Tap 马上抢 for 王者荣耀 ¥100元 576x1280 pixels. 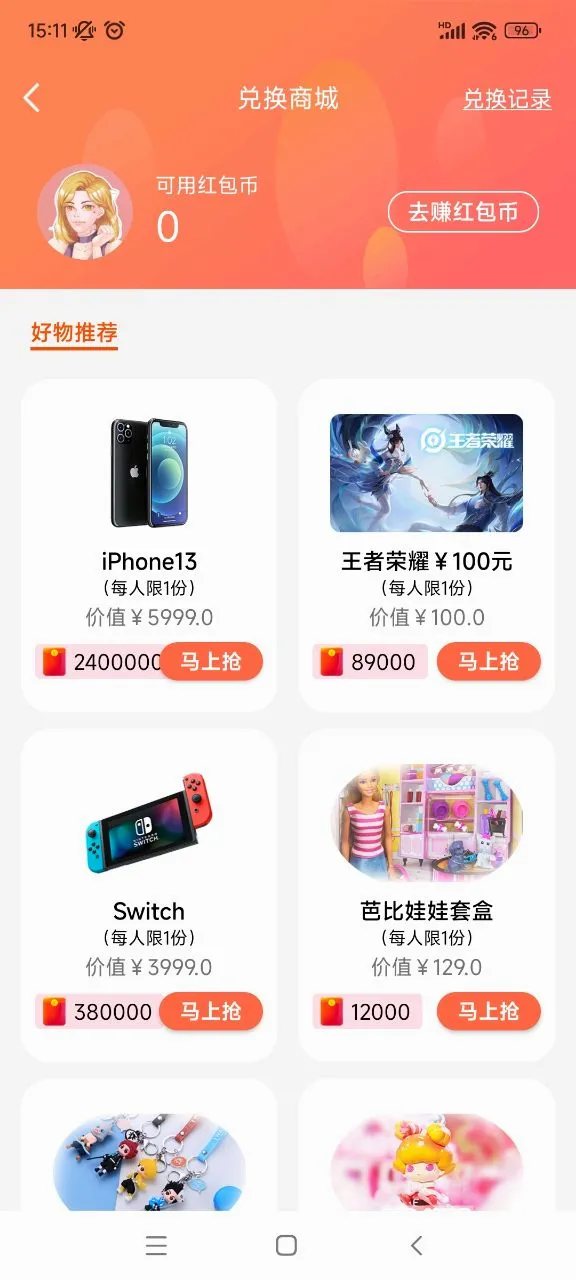tap(489, 661)
